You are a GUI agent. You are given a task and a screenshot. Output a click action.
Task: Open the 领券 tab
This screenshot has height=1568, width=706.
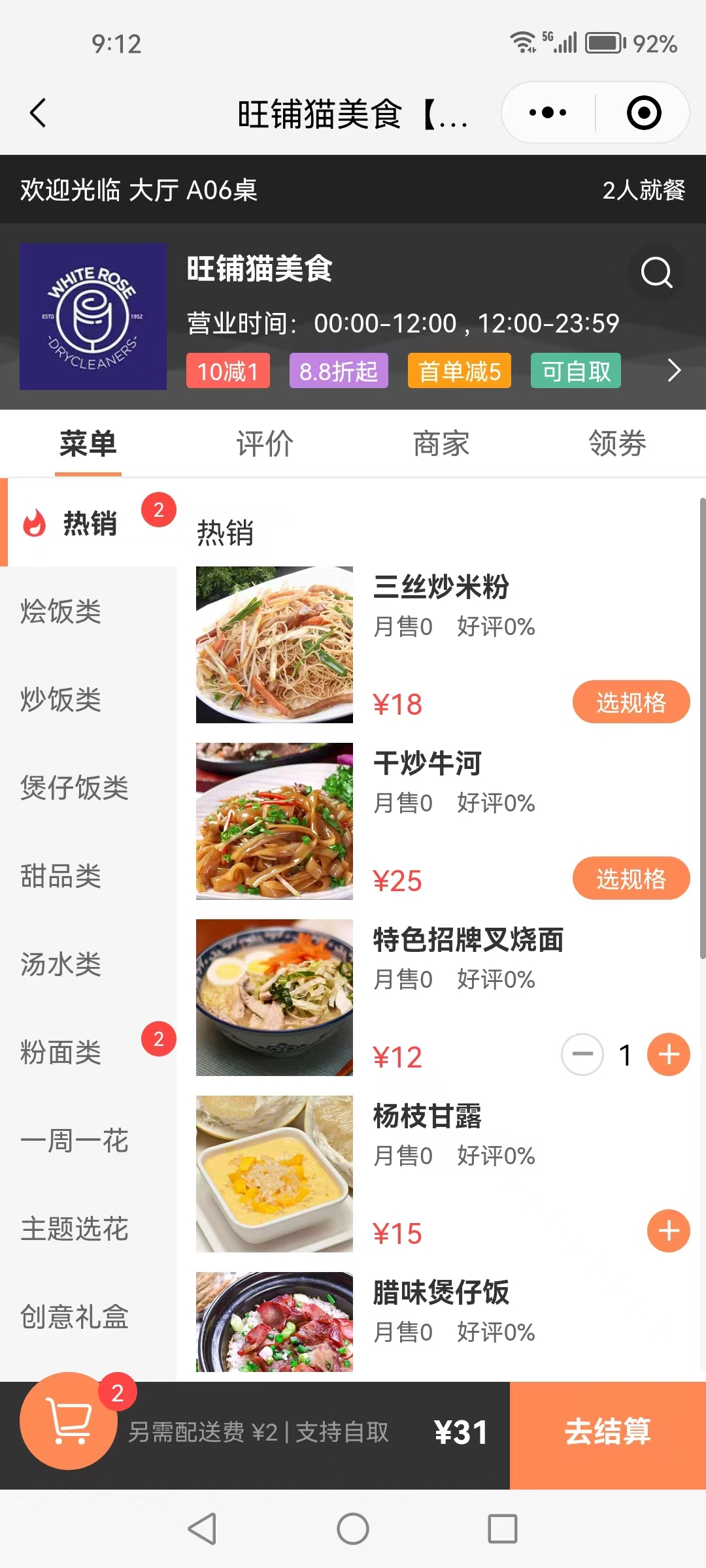(x=617, y=444)
